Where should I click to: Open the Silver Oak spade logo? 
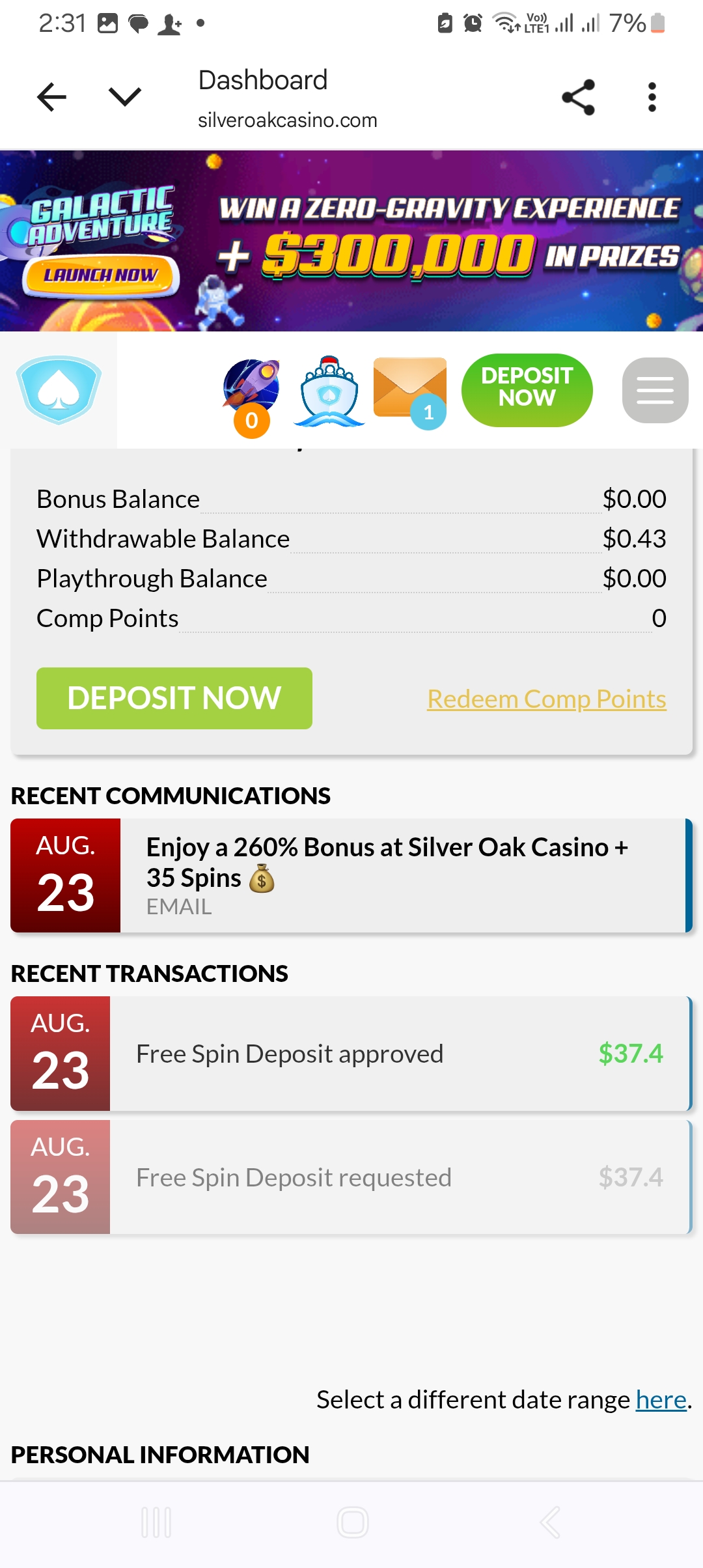[59, 390]
